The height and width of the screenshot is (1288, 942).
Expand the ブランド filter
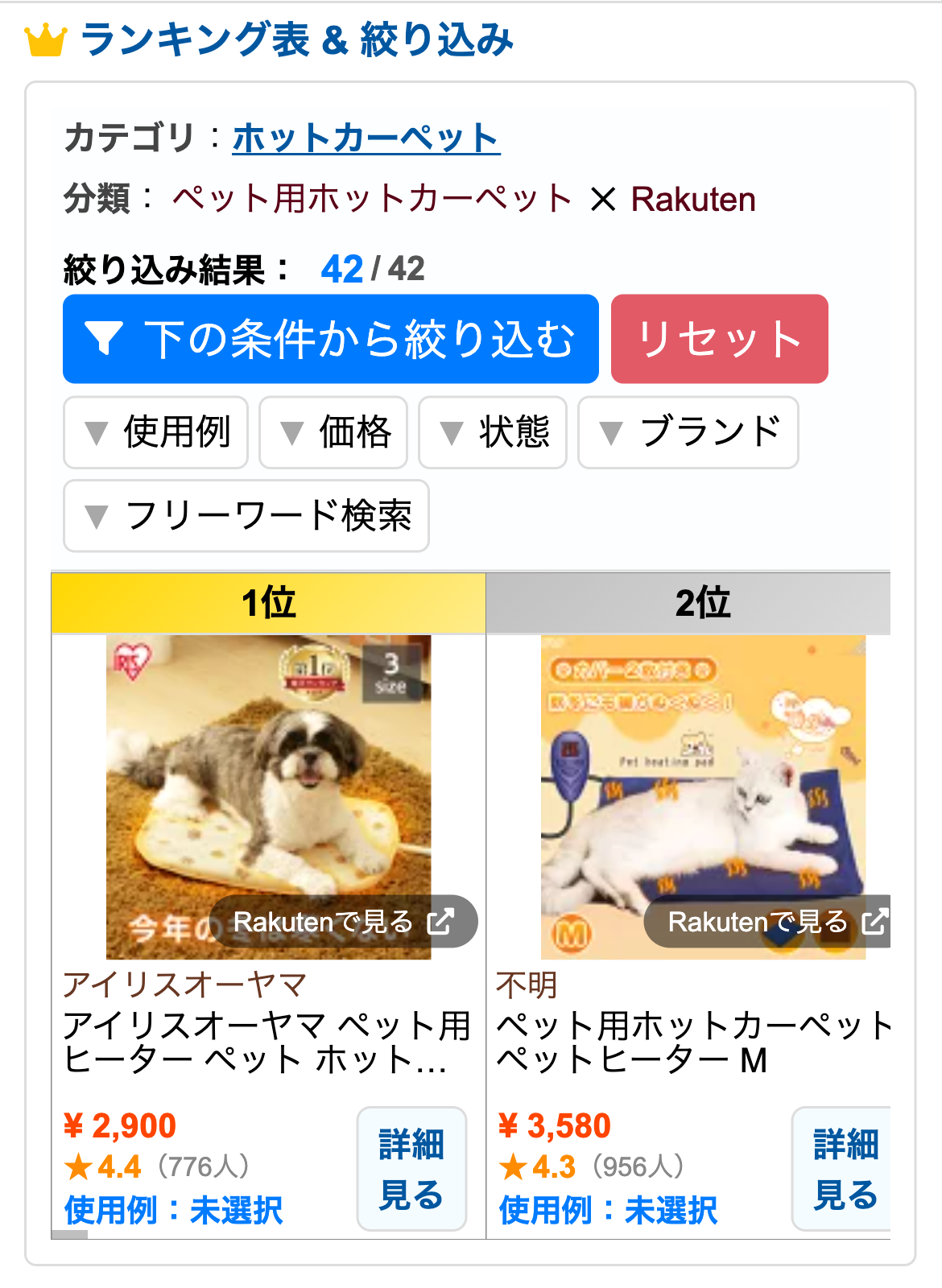point(688,432)
